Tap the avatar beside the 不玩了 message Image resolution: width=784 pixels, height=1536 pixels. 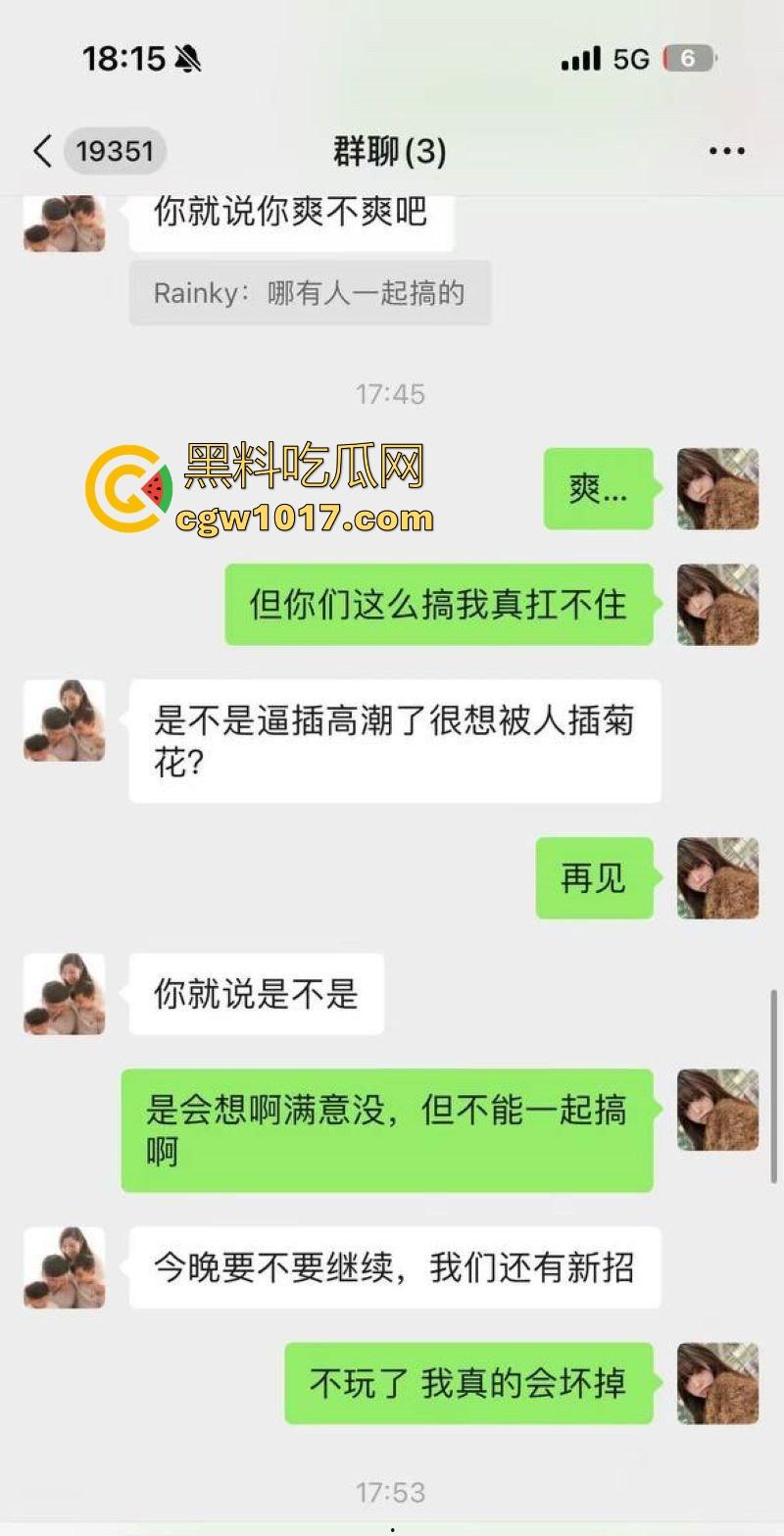pyautogui.click(x=717, y=1385)
